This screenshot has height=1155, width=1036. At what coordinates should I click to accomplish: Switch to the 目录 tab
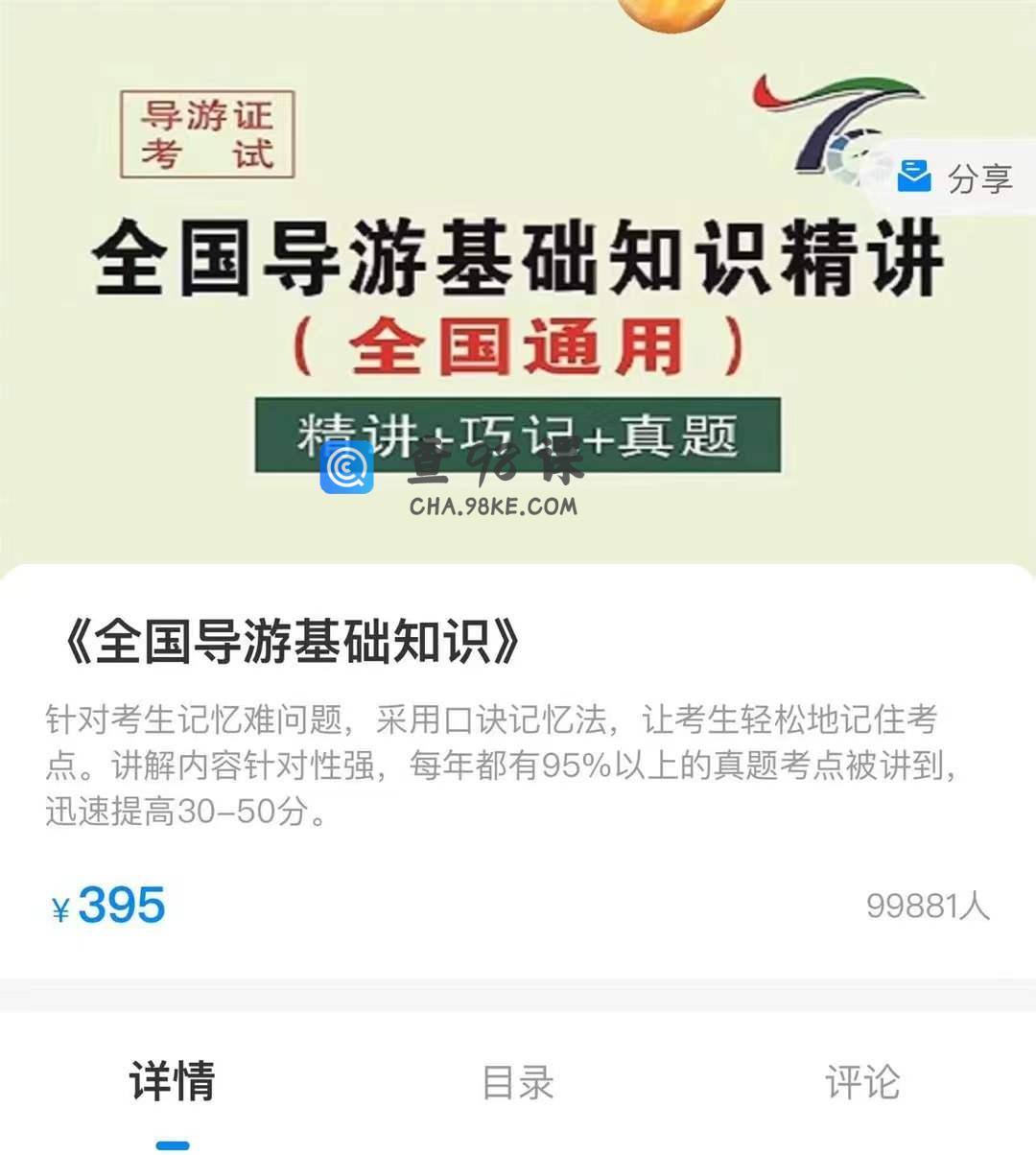(518, 1082)
